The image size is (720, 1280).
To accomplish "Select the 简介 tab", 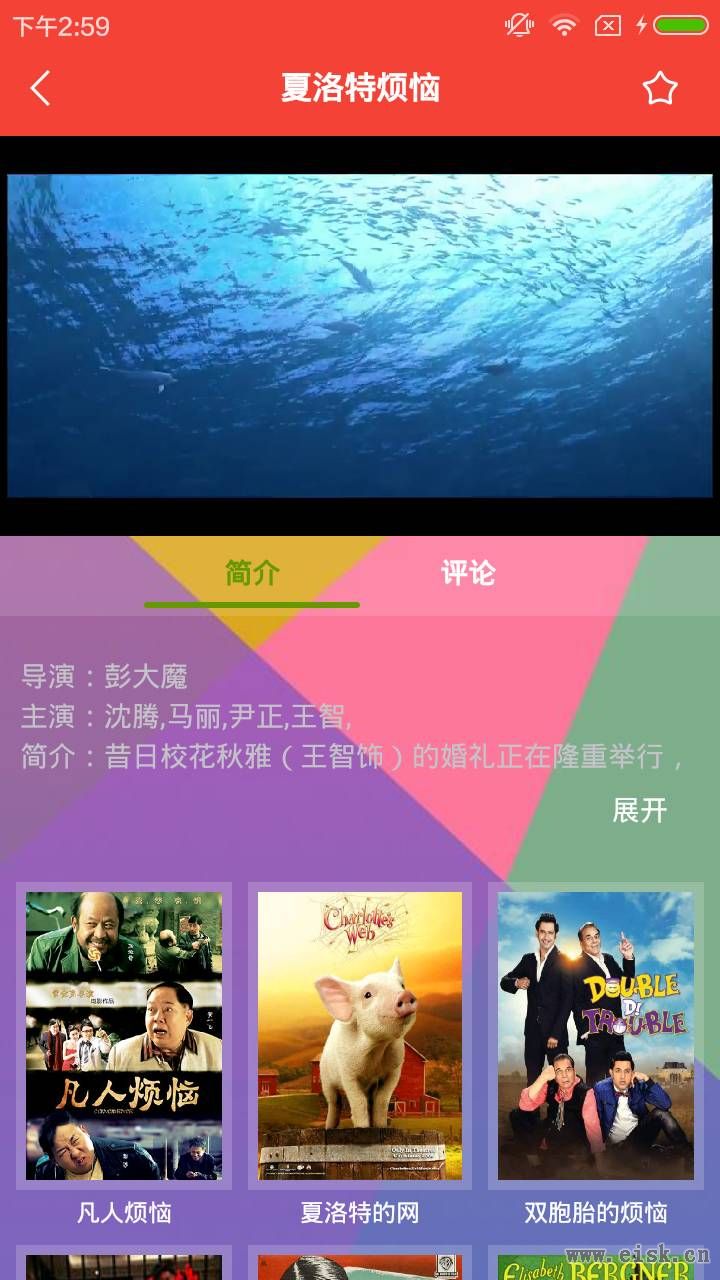I will coord(252,573).
